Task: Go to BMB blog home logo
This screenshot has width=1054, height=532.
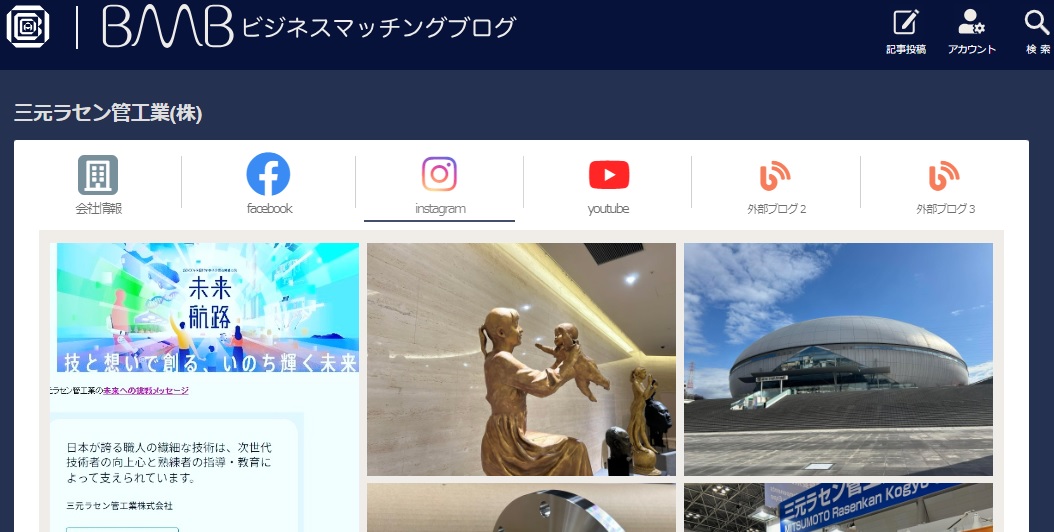Action: [168, 28]
